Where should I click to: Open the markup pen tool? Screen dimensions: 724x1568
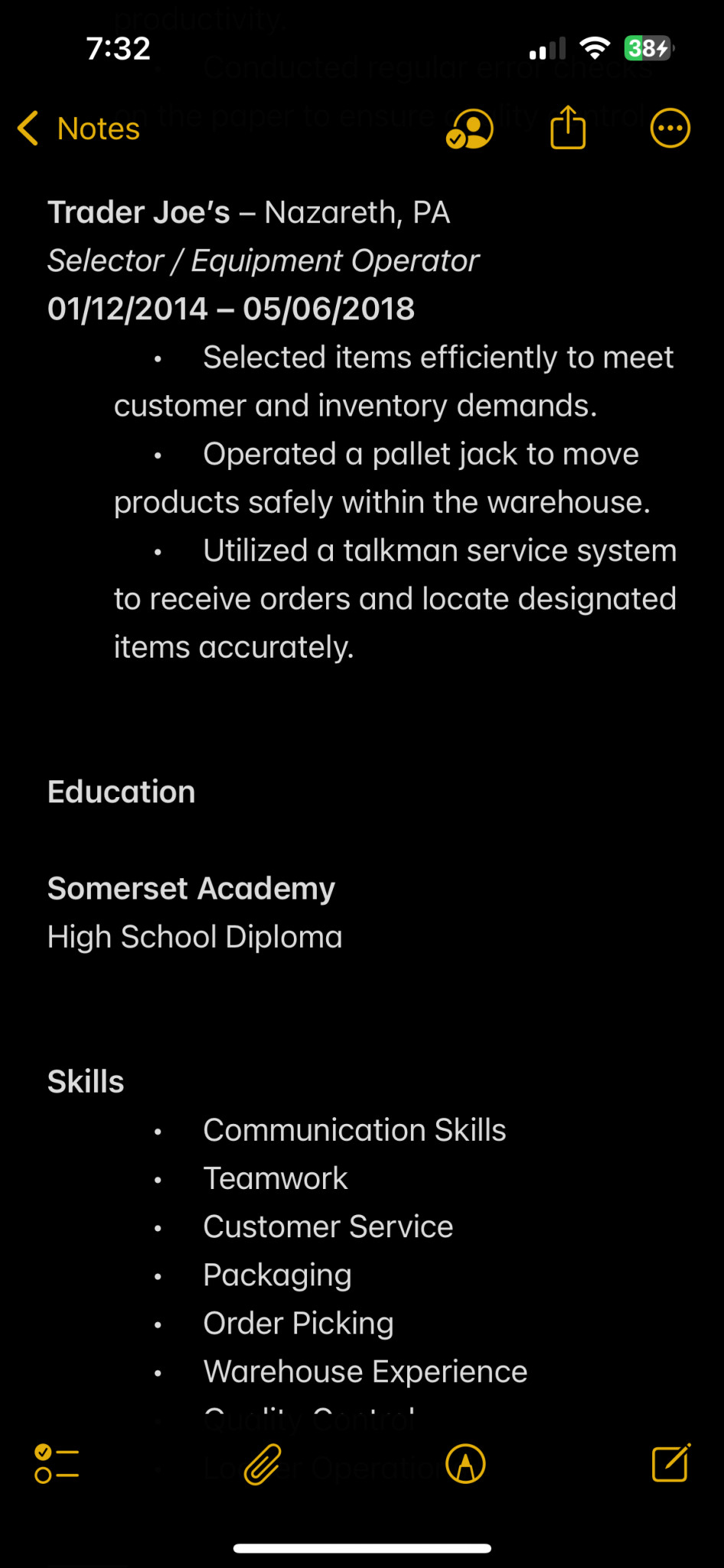pyautogui.click(x=466, y=1464)
